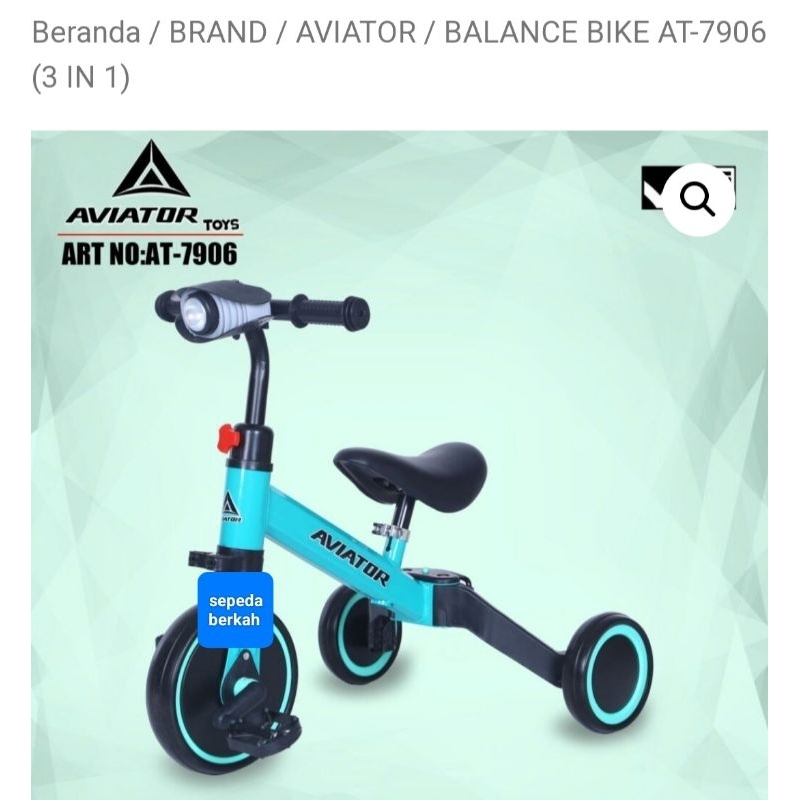Screen dimensions: 800x800
Task: Open the product image zoom magnifier
Action: pos(697,199)
